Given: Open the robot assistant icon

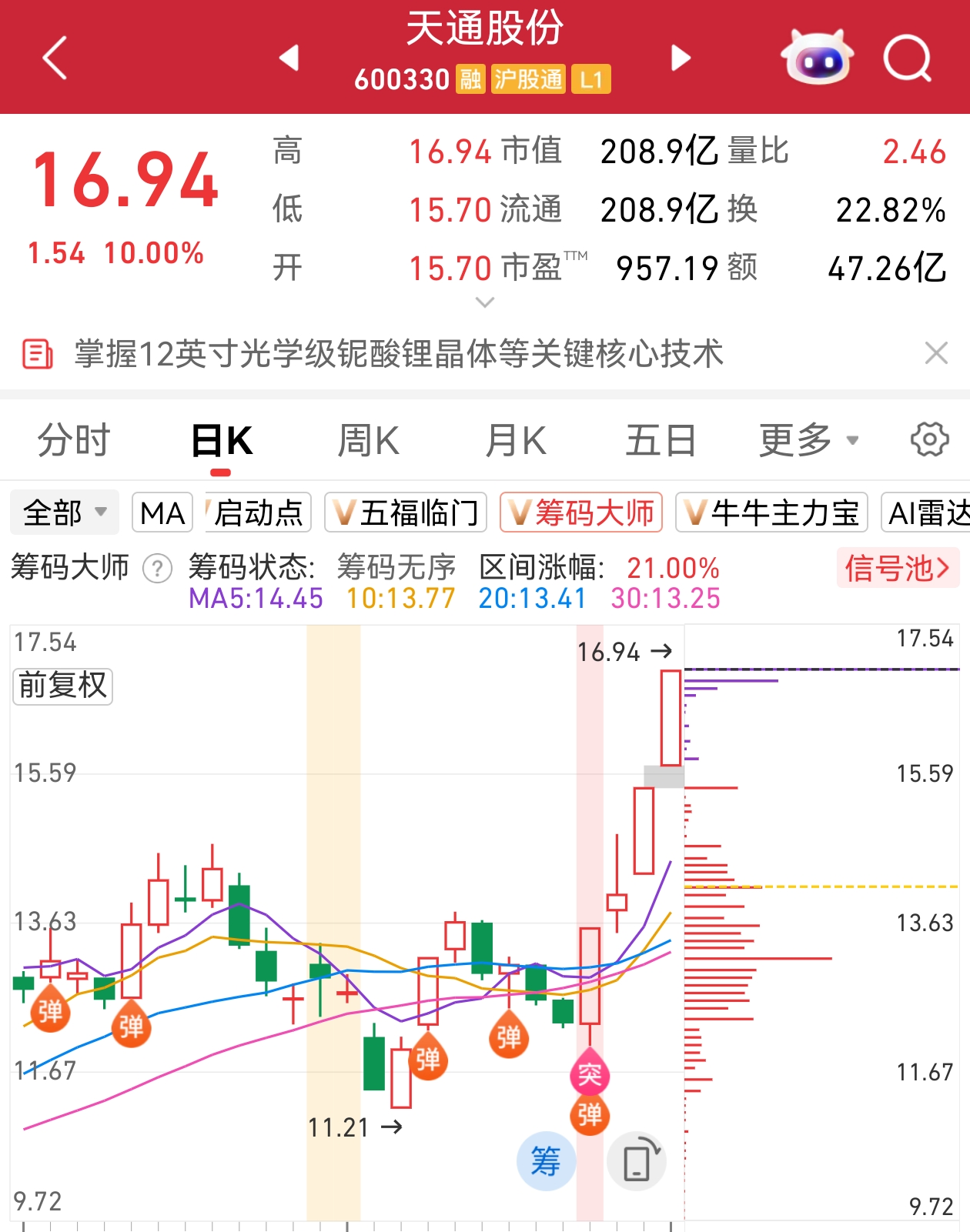Looking at the screenshot, I should point(817,58).
